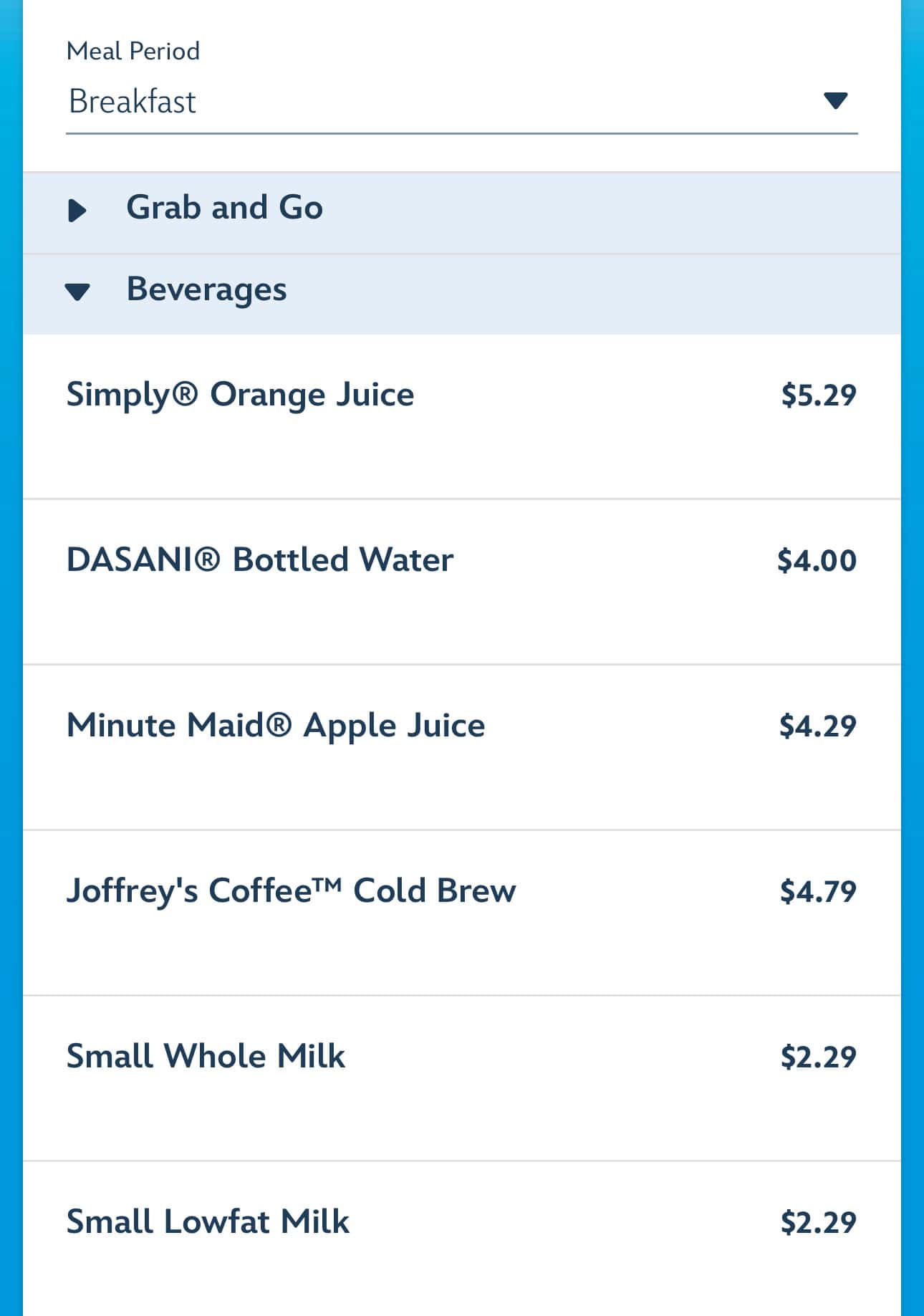Tap the Small Lowfat Milk item
Viewport: 924px width, 1316px height.
[x=208, y=1222]
